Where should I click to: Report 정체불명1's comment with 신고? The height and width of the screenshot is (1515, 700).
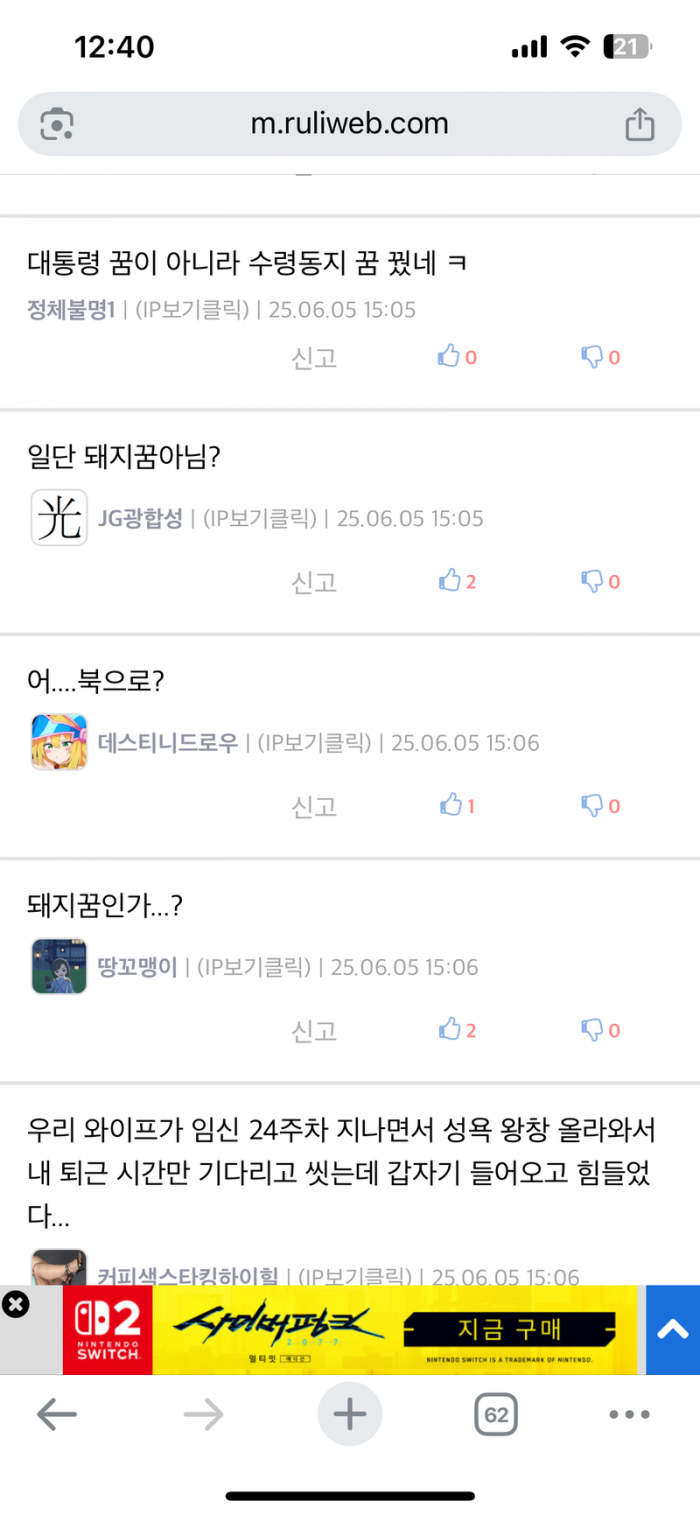[x=314, y=357]
